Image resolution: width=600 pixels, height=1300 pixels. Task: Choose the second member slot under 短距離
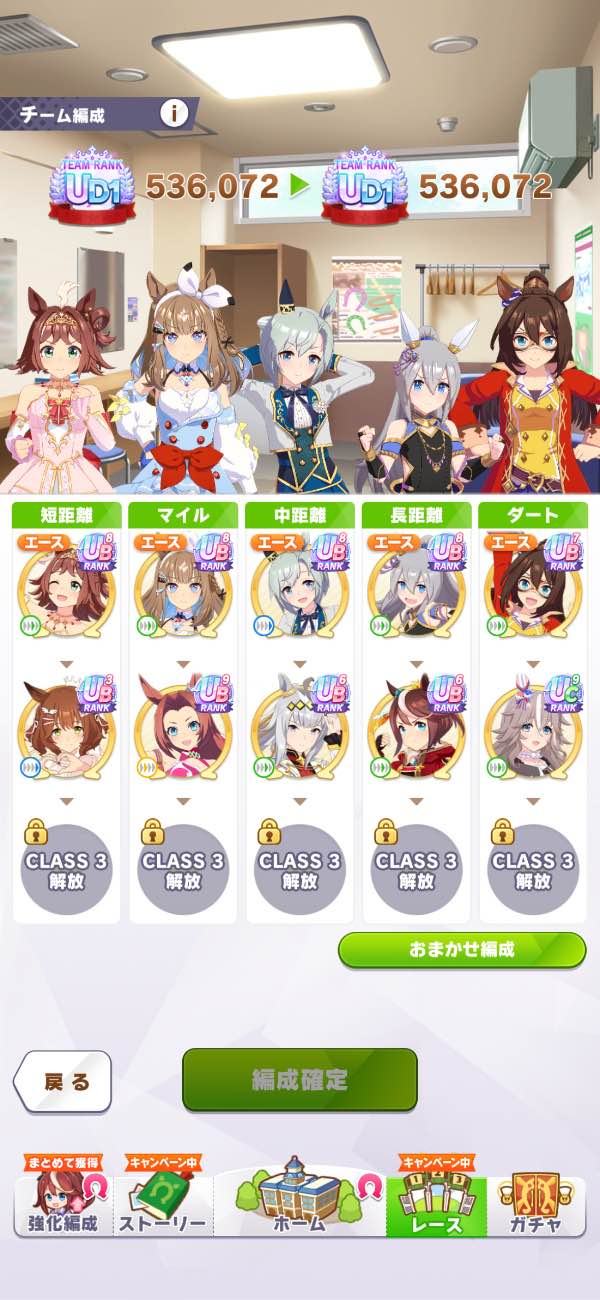pyautogui.click(x=66, y=732)
